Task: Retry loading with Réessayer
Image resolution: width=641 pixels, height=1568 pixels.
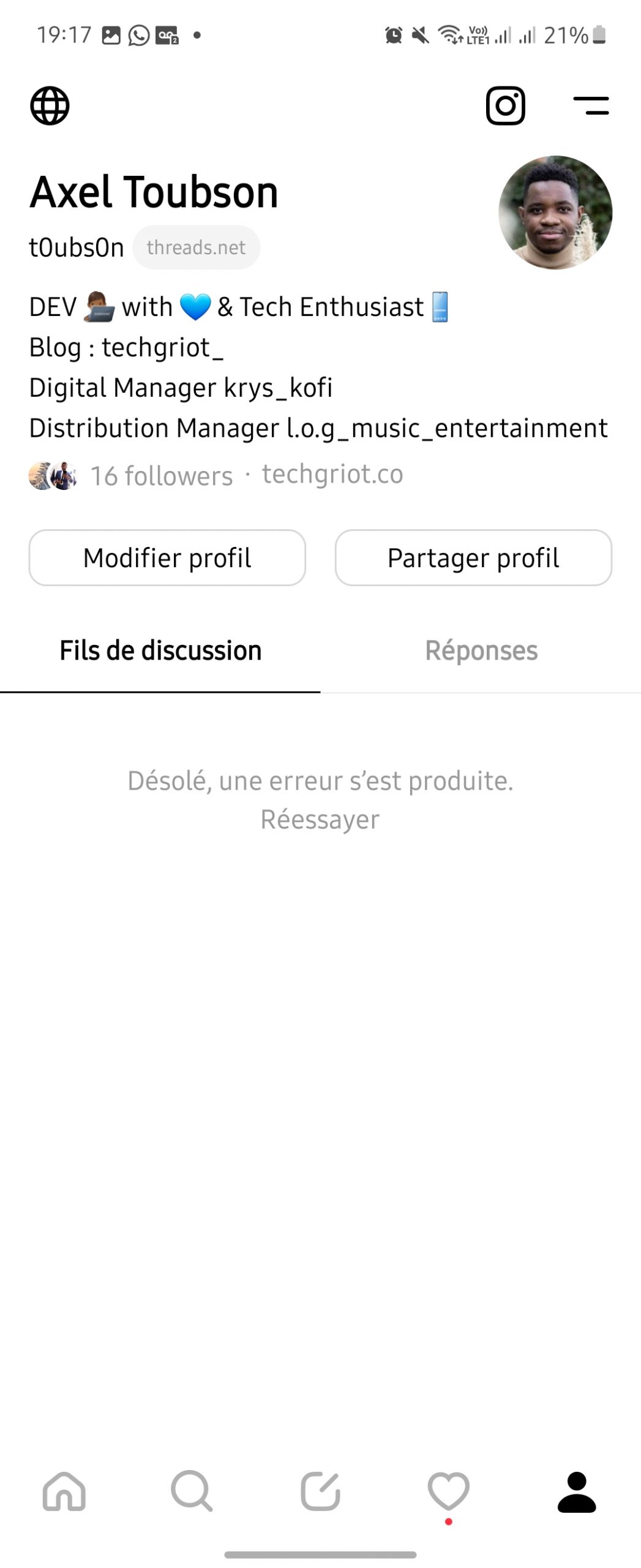Action: (x=320, y=820)
